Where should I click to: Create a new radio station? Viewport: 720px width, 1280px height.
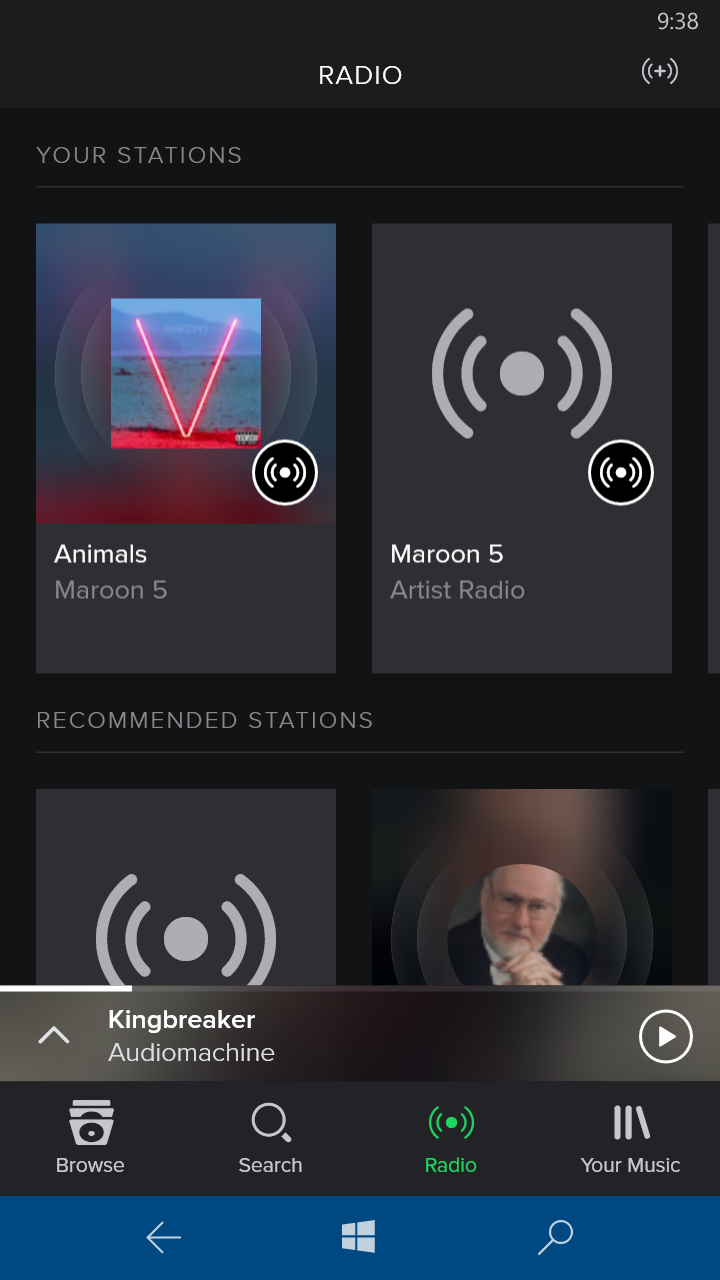660,71
